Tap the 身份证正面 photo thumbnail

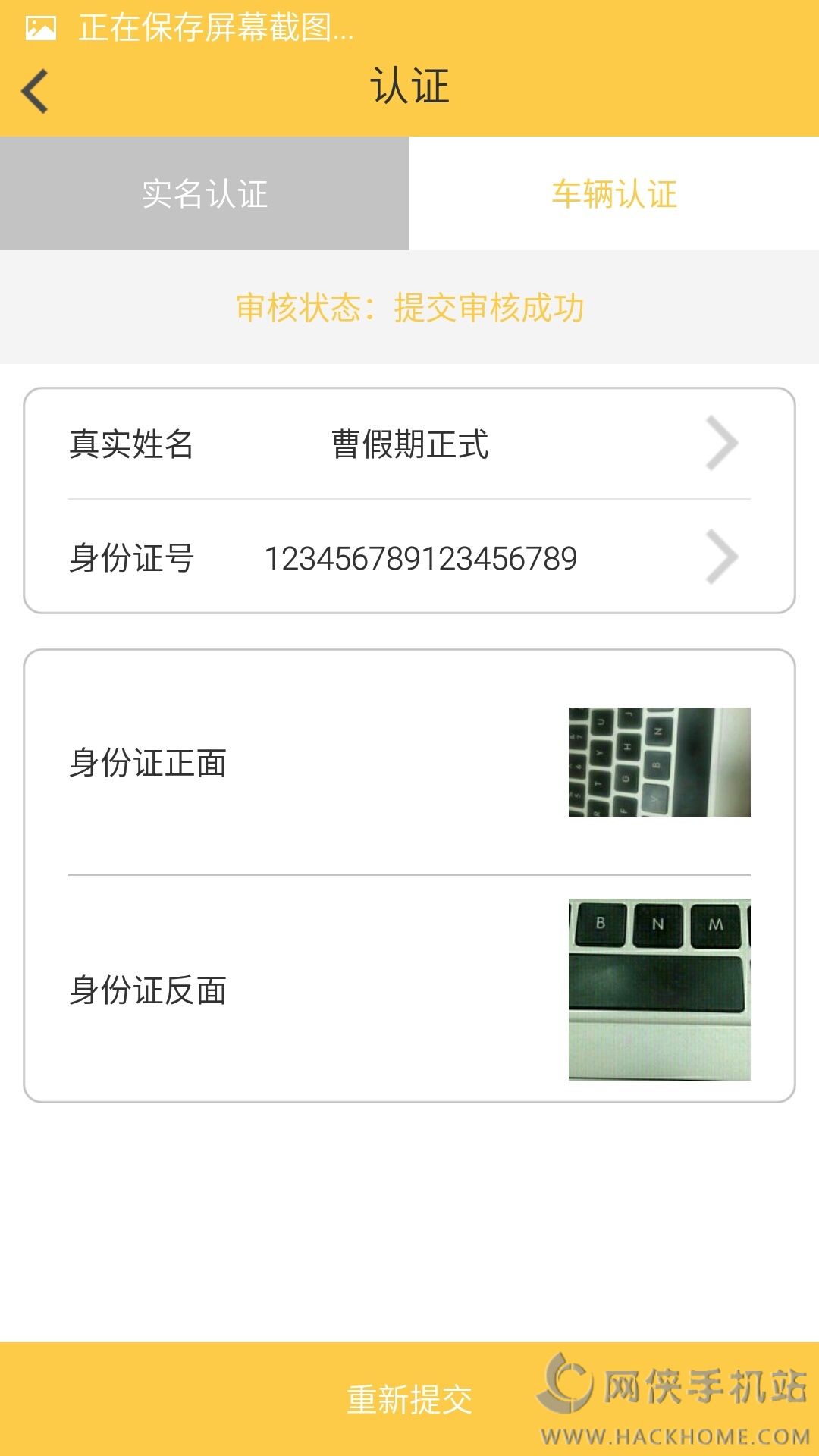pyautogui.click(x=659, y=762)
